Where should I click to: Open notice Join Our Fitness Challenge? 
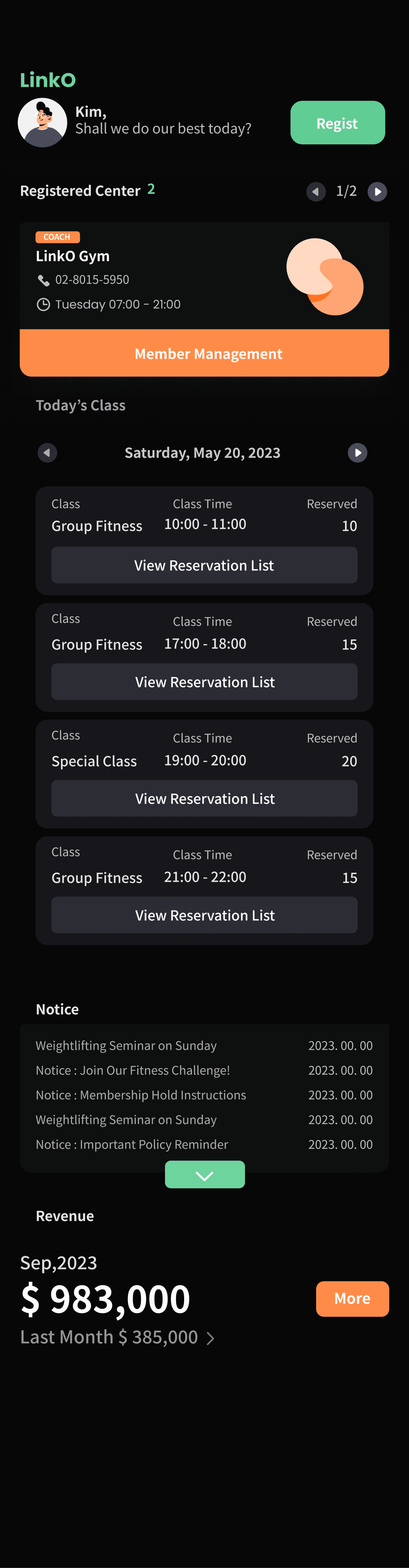pyautogui.click(x=133, y=1071)
